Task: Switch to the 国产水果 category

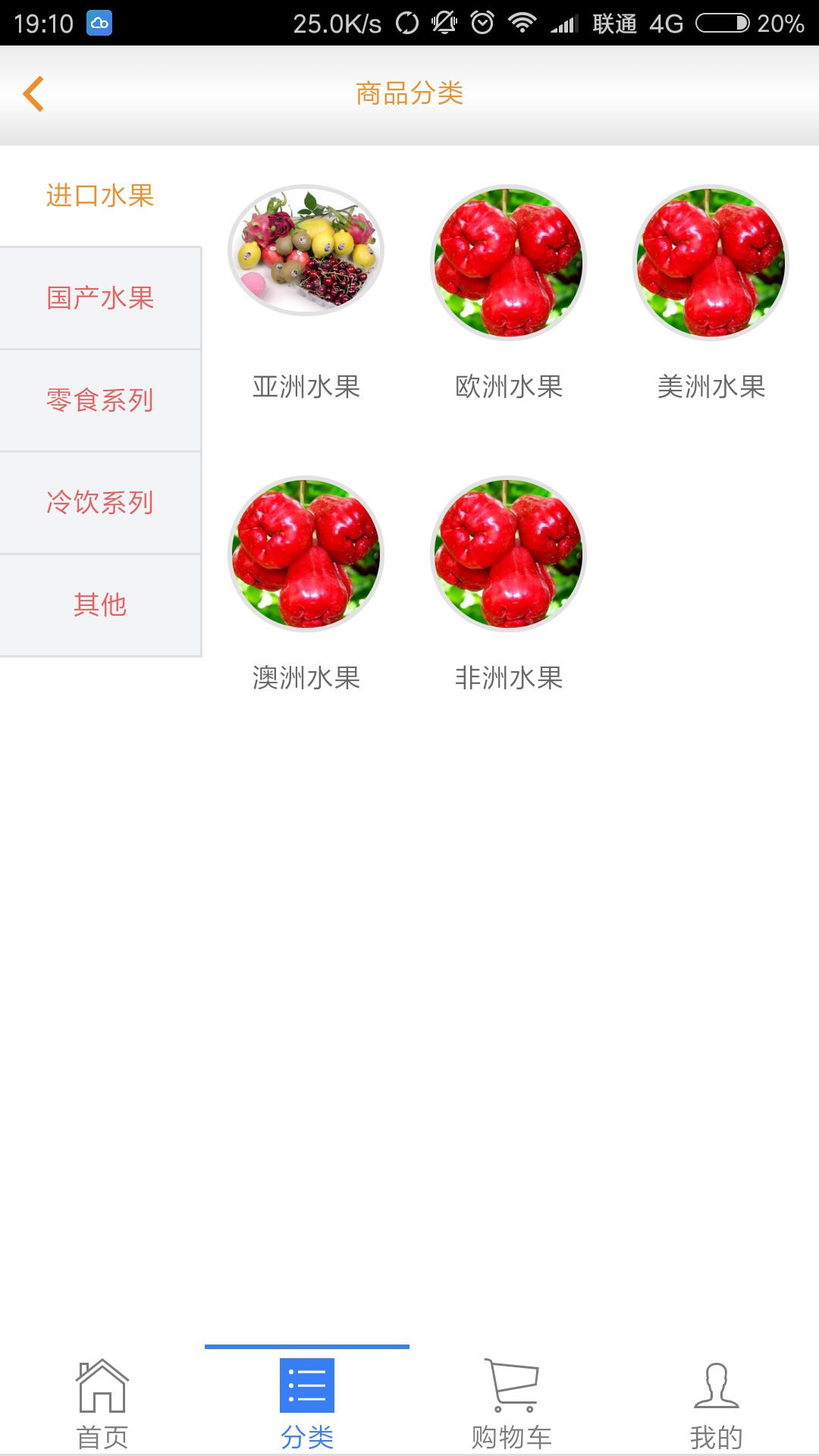Action: [101, 298]
